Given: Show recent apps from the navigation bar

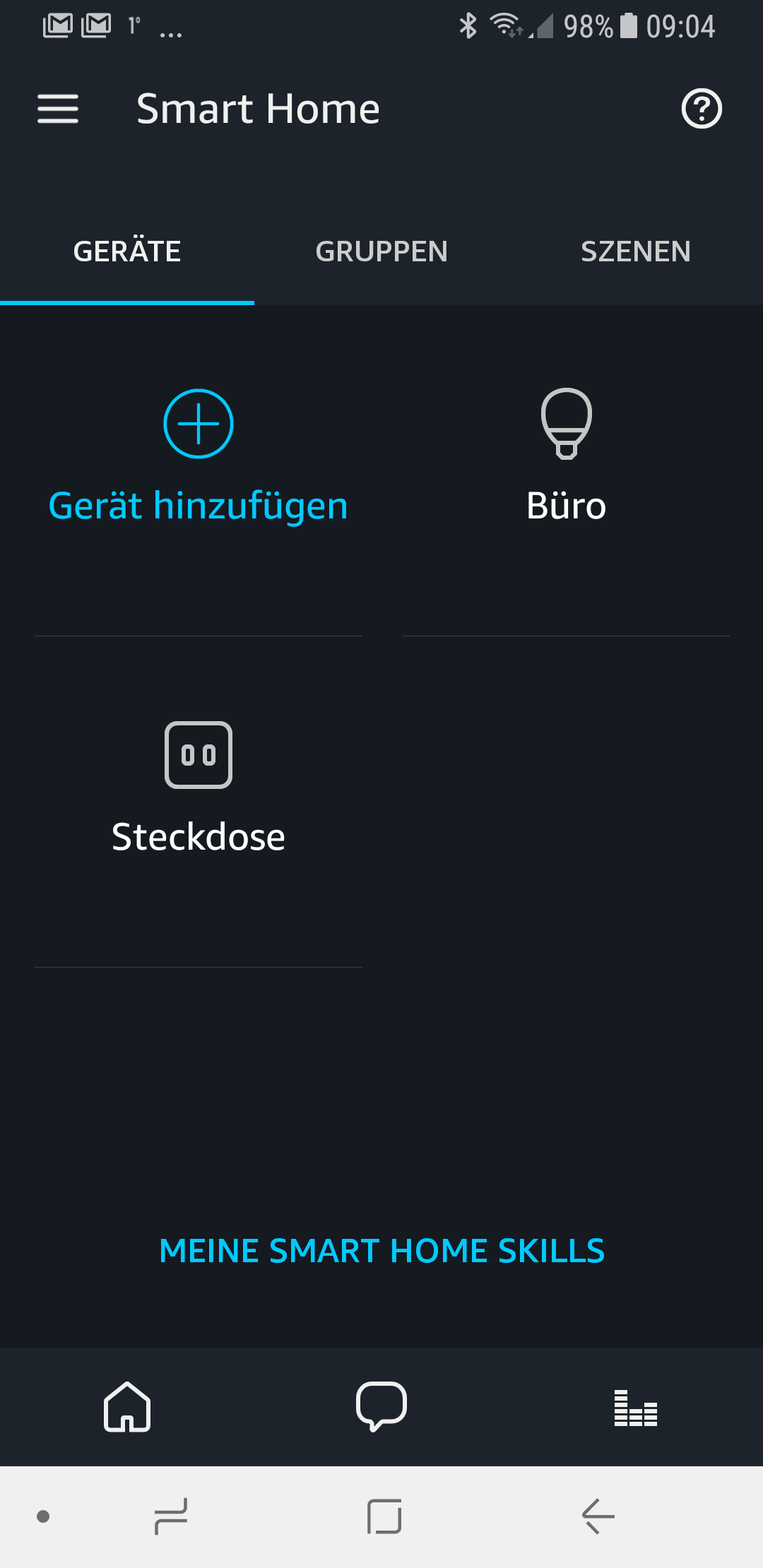Looking at the screenshot, I should [x=171, y=1516].
